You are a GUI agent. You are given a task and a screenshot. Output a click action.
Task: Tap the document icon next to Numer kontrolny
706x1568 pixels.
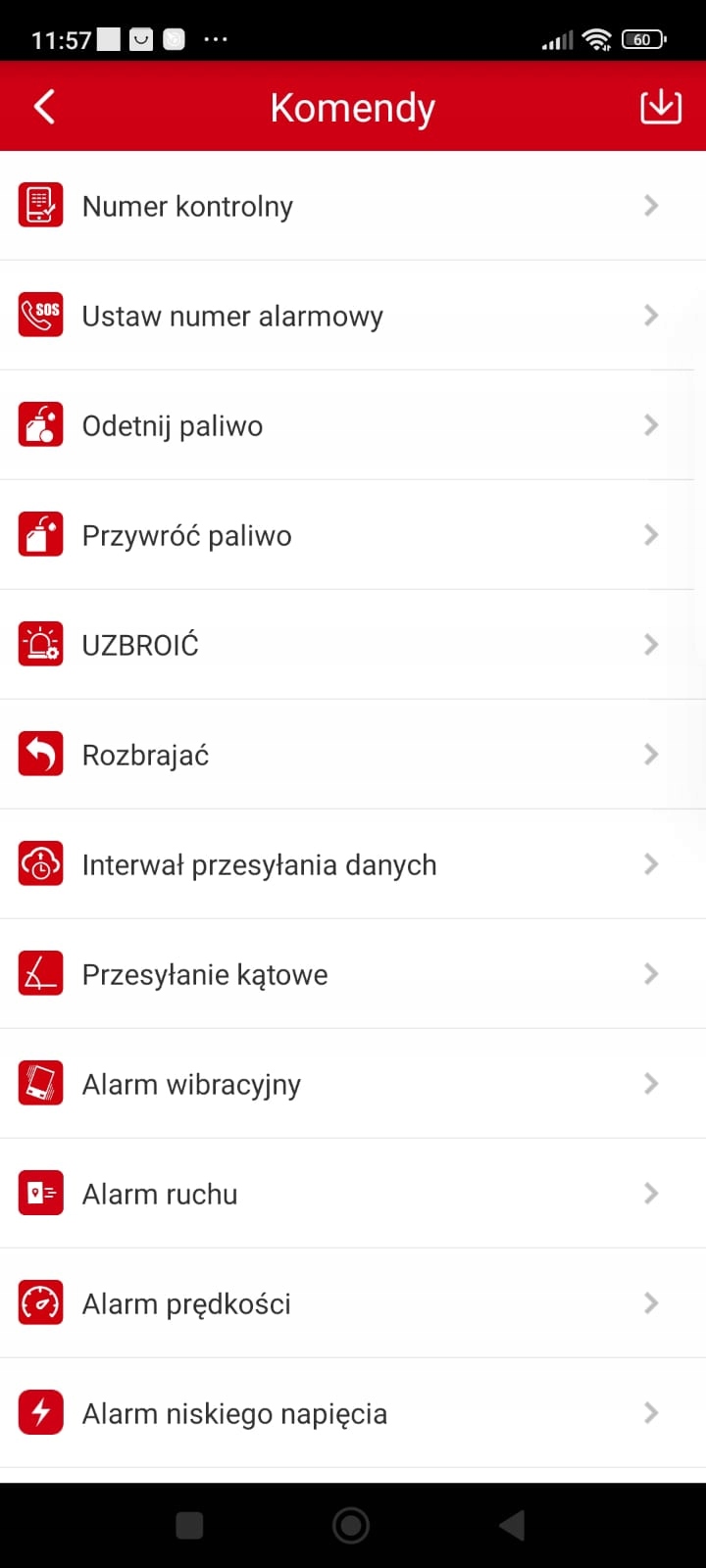(x=40, y=205)
